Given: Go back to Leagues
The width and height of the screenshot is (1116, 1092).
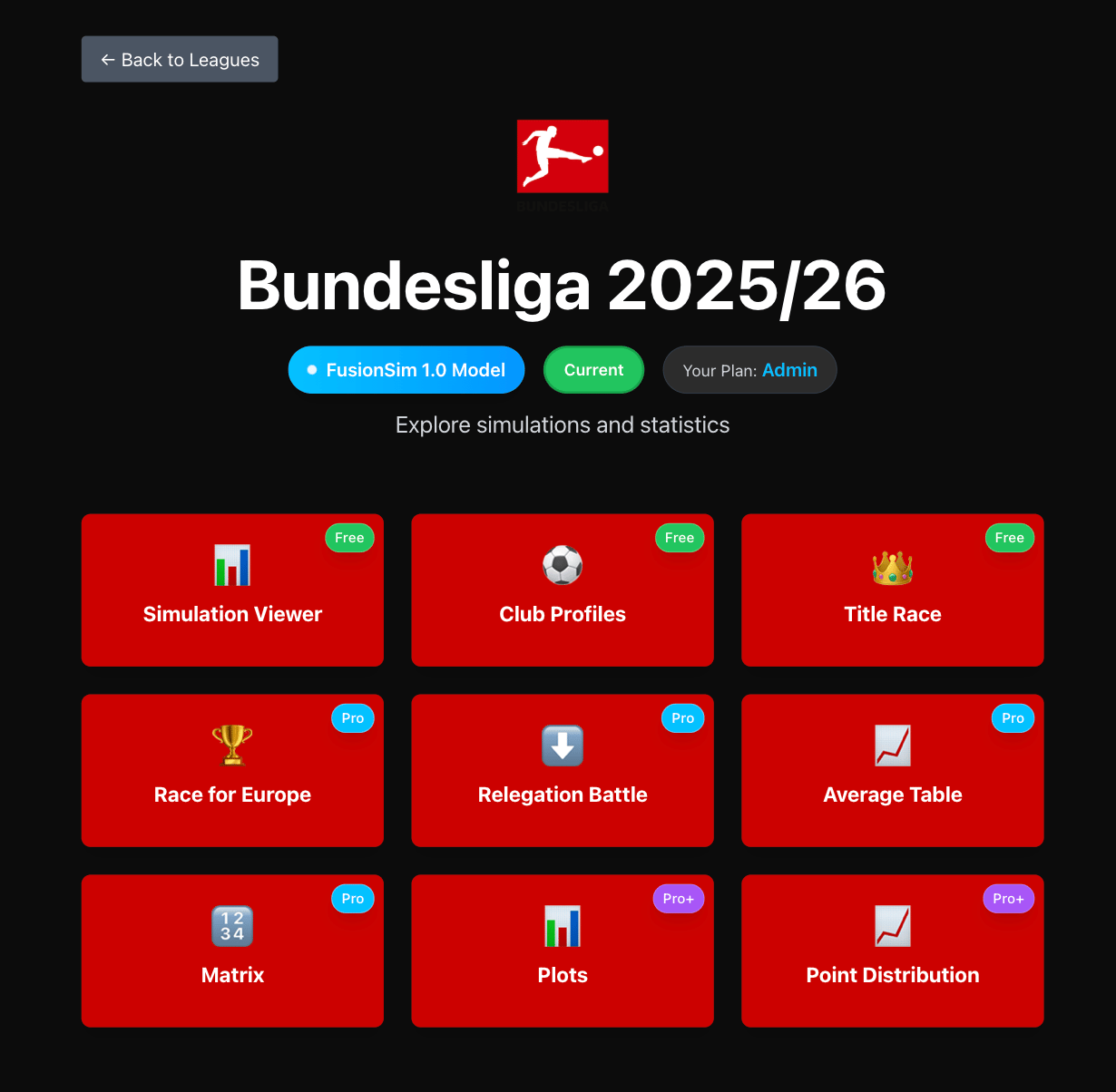Looking at the screenshot, I should coord(180,60).
